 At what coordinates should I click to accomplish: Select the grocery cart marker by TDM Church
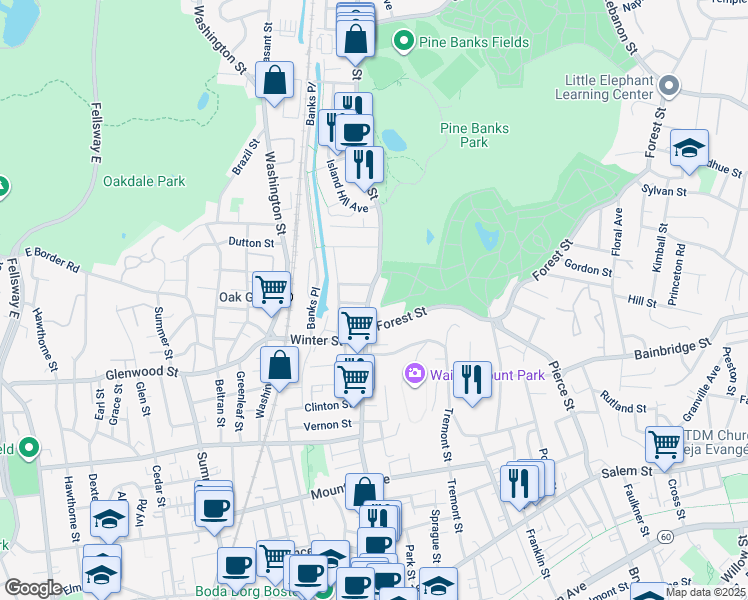tap(664, 444)
